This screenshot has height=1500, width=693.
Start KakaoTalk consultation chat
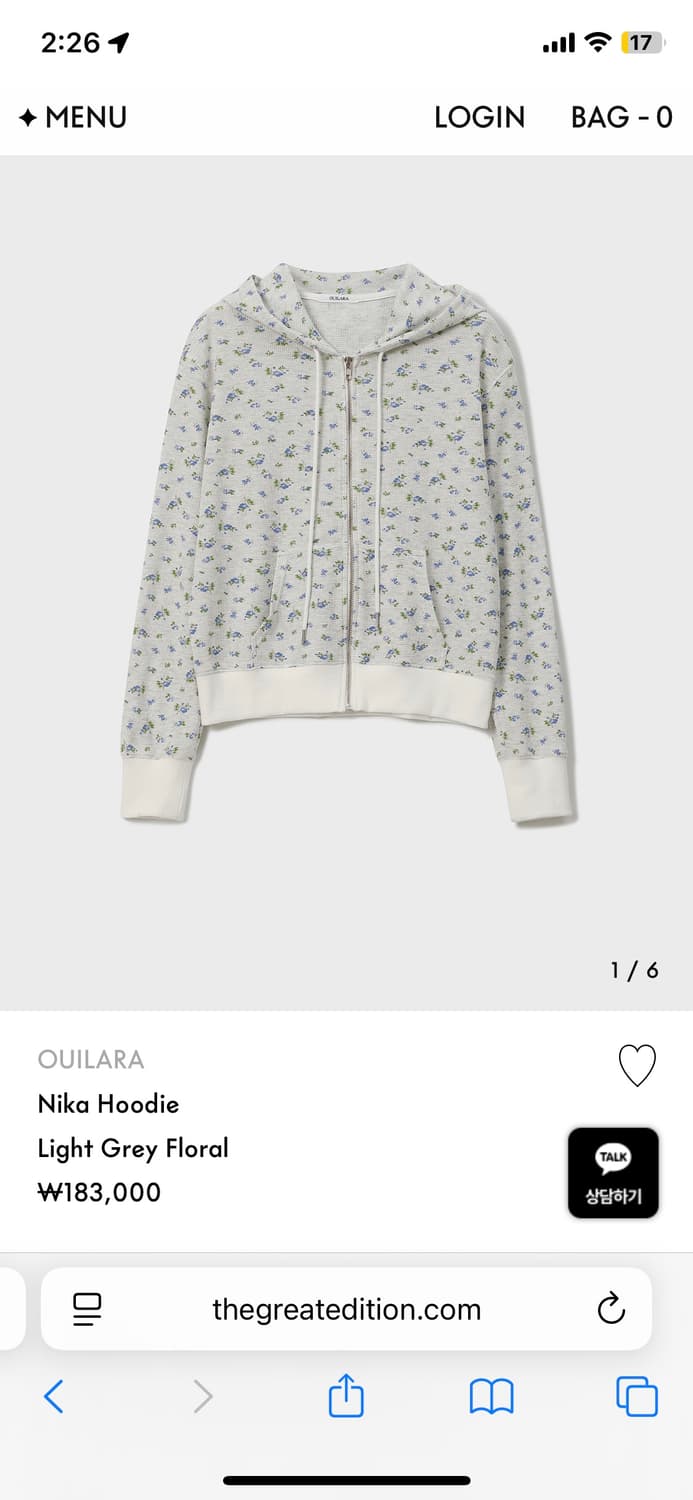[x=613, y=1173]
